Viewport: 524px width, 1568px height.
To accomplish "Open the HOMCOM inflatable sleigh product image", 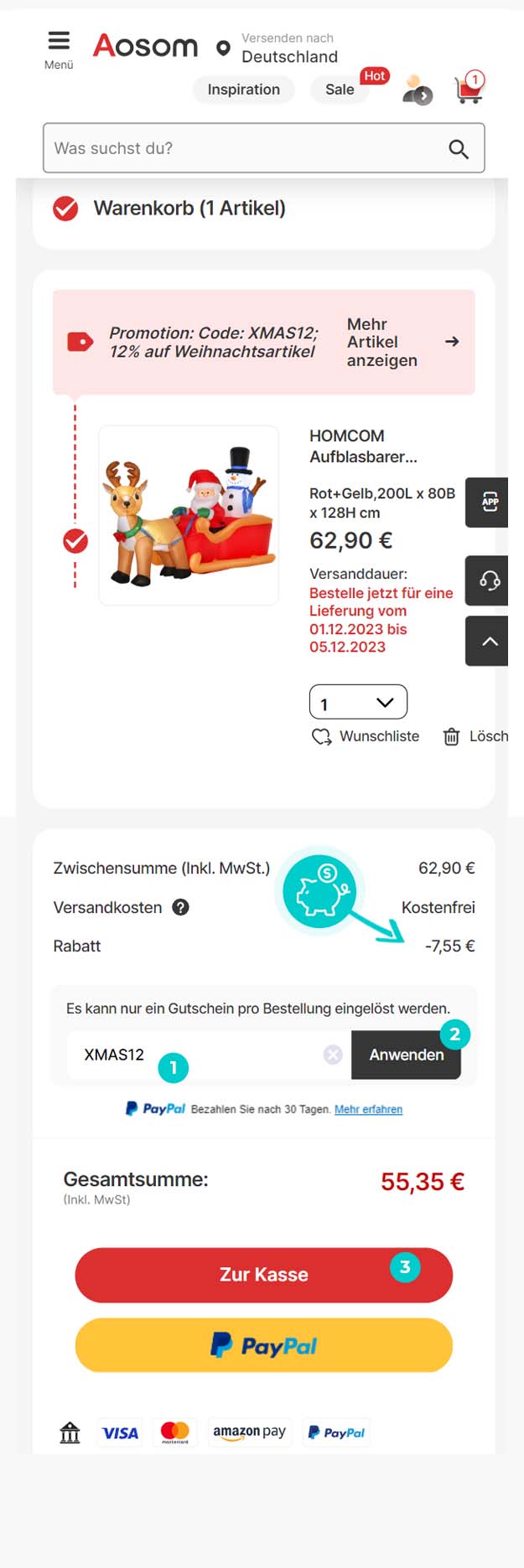I will pos(189,515).
